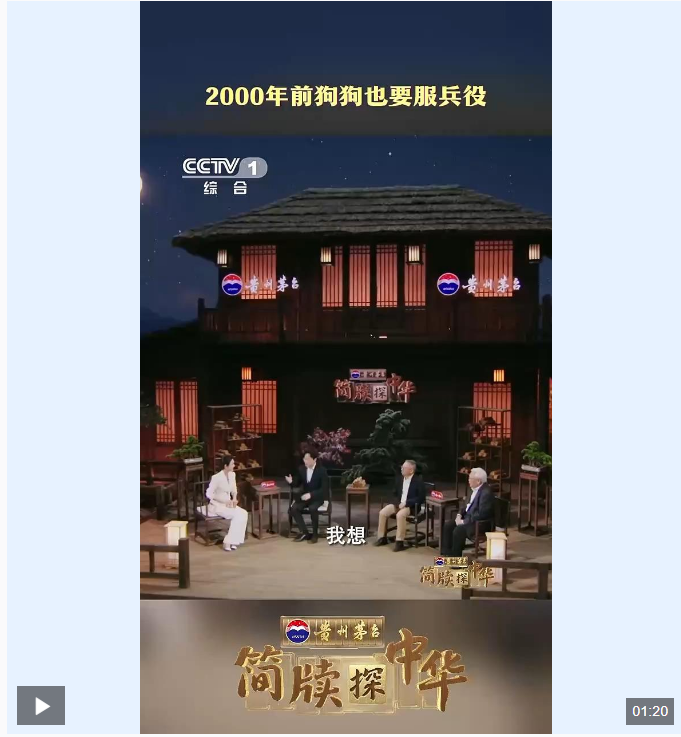Play the 01:20 video

pyautogui.click(x=41, y=706)
